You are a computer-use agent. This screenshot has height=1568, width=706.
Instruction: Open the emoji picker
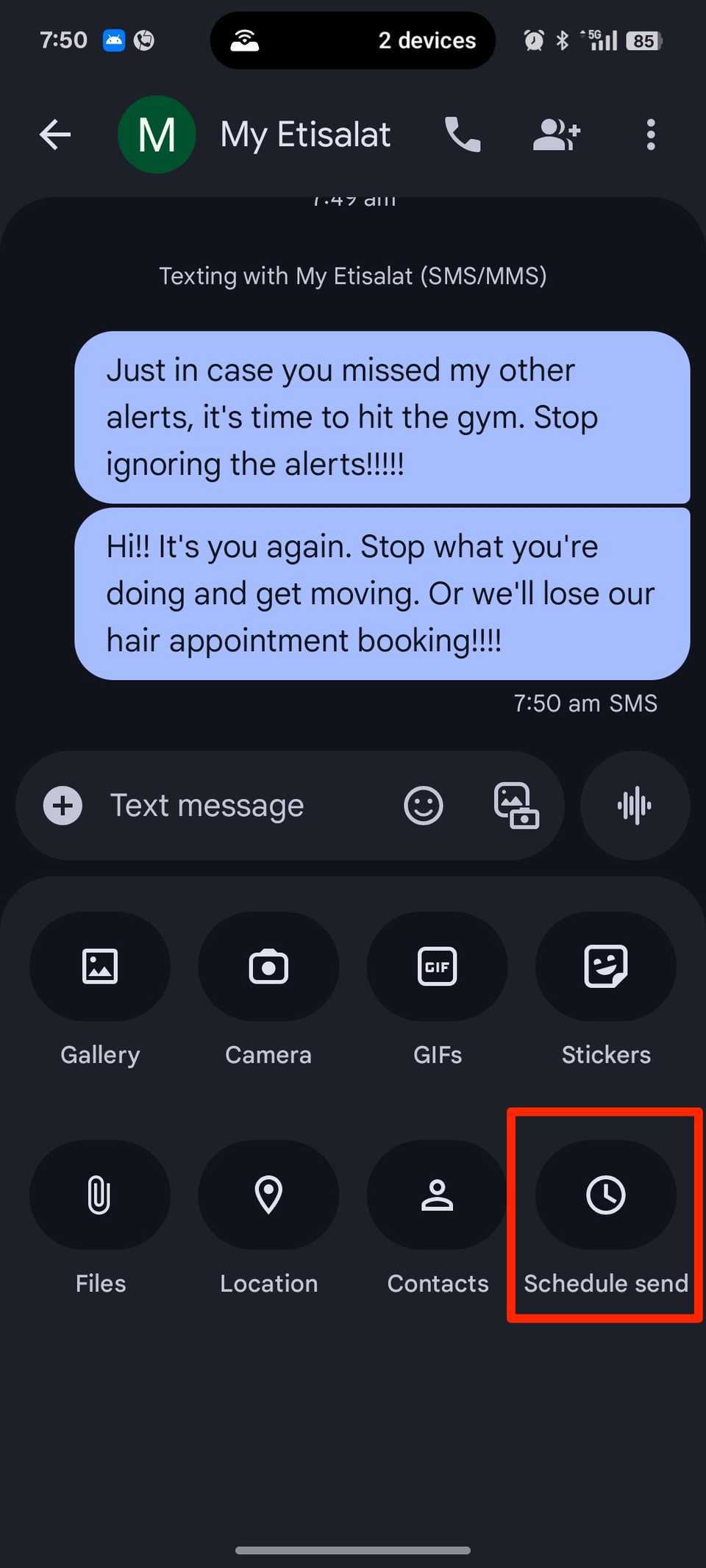point(423,806)
